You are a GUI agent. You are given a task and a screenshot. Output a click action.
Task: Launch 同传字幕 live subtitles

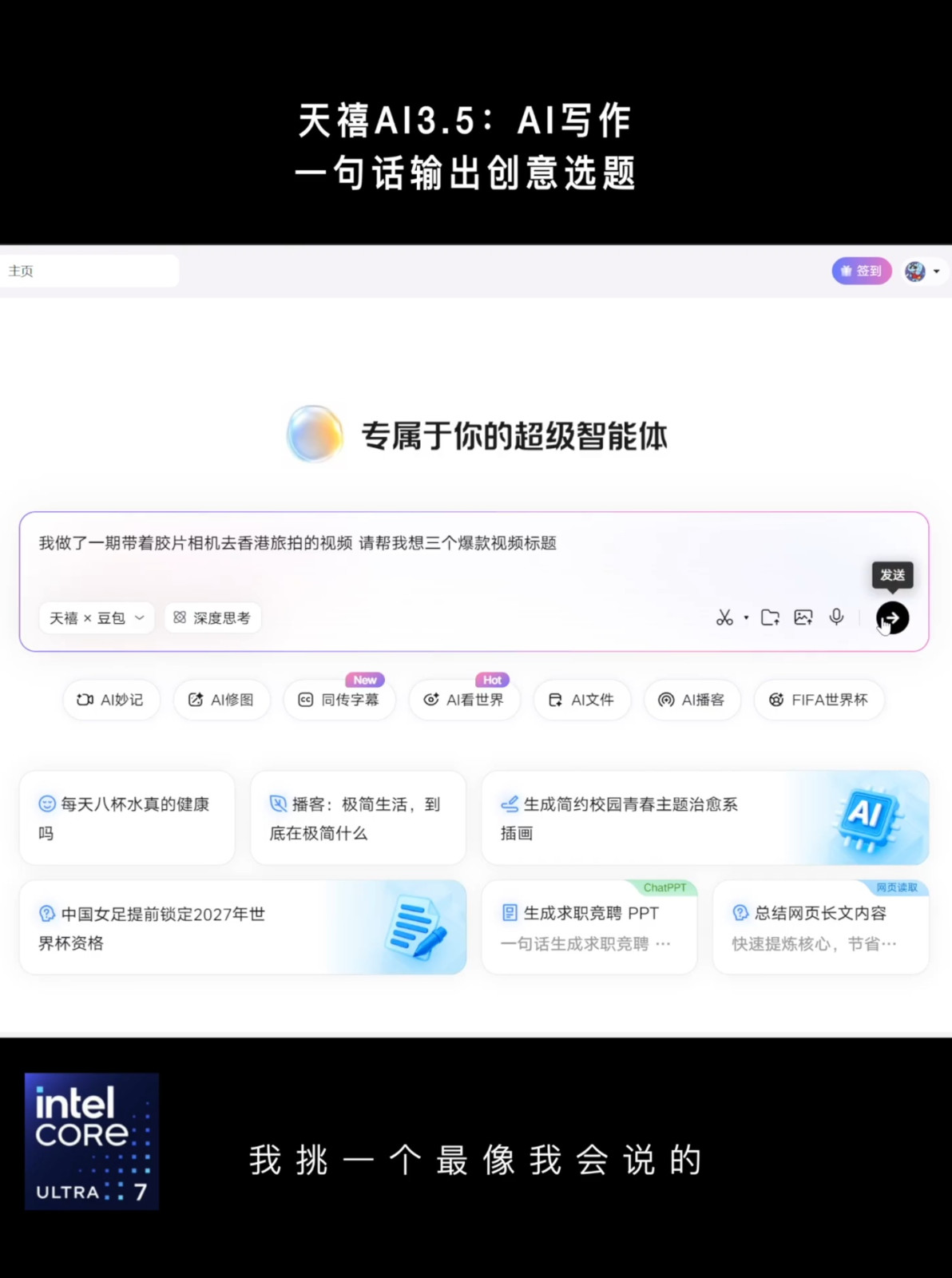click(339, 700)
